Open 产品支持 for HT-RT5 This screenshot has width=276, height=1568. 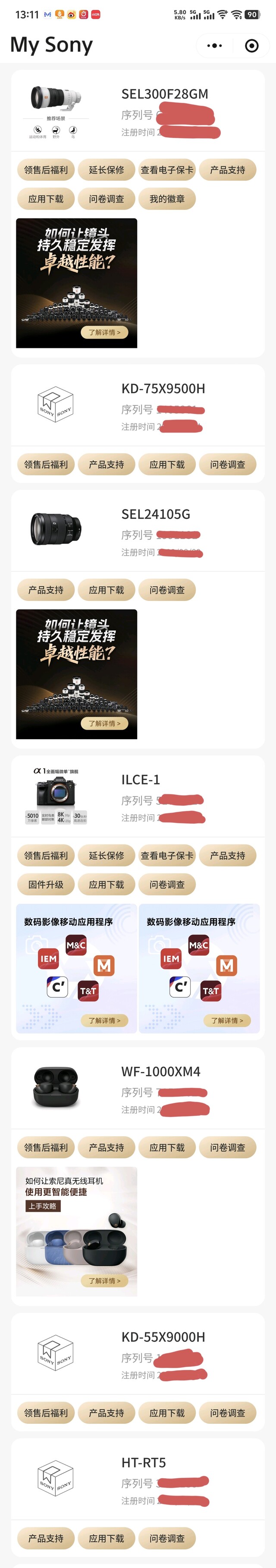point(46,1538)
